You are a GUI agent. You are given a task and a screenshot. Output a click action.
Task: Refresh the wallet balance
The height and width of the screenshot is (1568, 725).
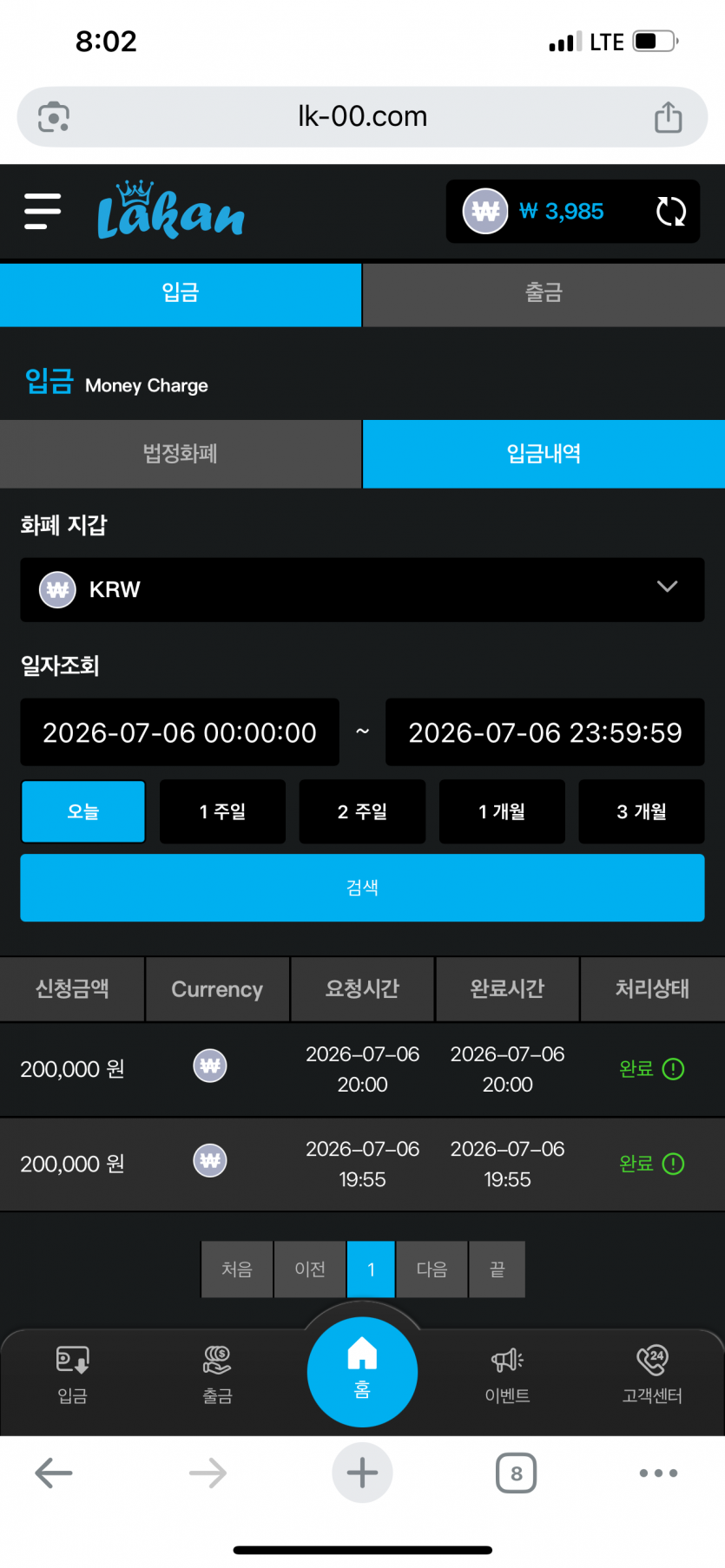tap(670, 211)
